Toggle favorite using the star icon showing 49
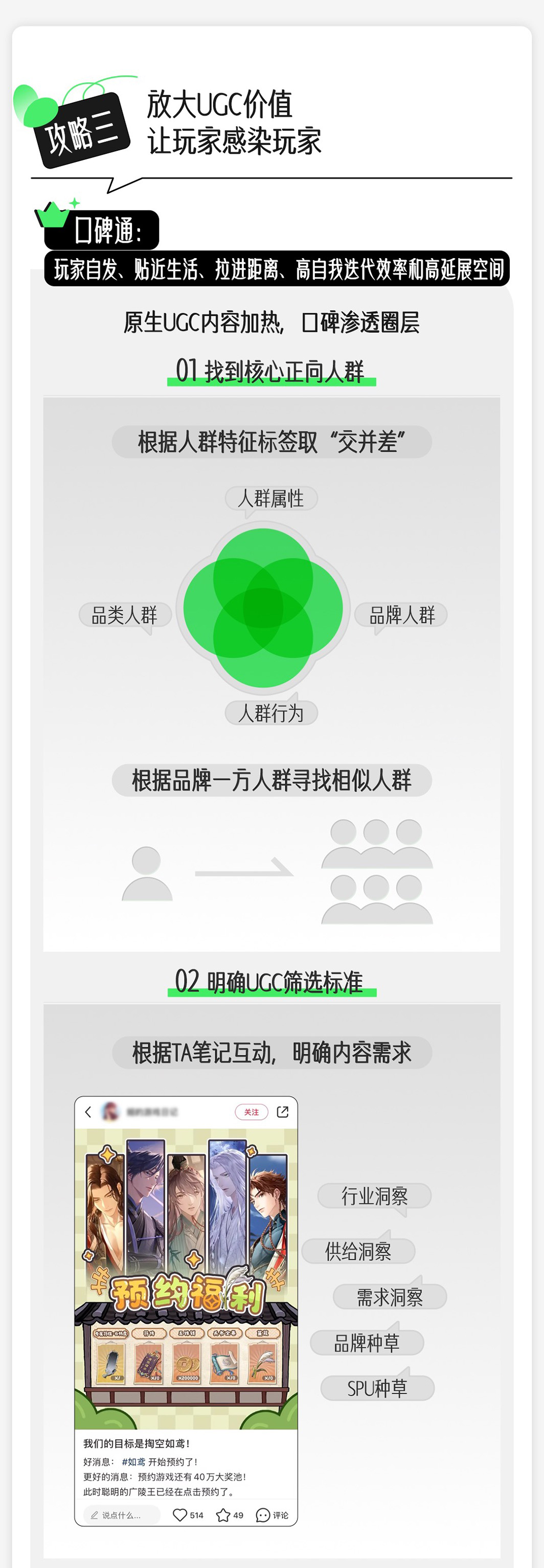544x1568 pixels. pos(223,1514)
